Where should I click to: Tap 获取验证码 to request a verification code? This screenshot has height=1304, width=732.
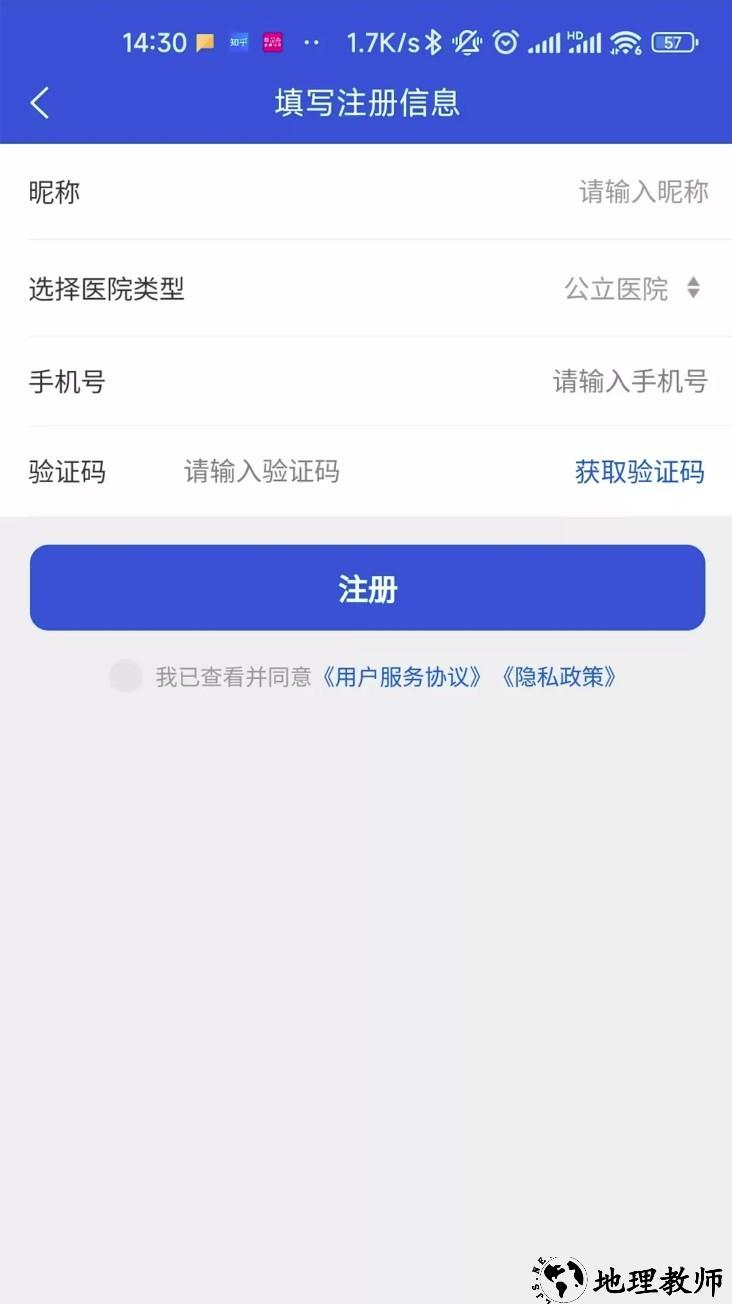point(639,472)
